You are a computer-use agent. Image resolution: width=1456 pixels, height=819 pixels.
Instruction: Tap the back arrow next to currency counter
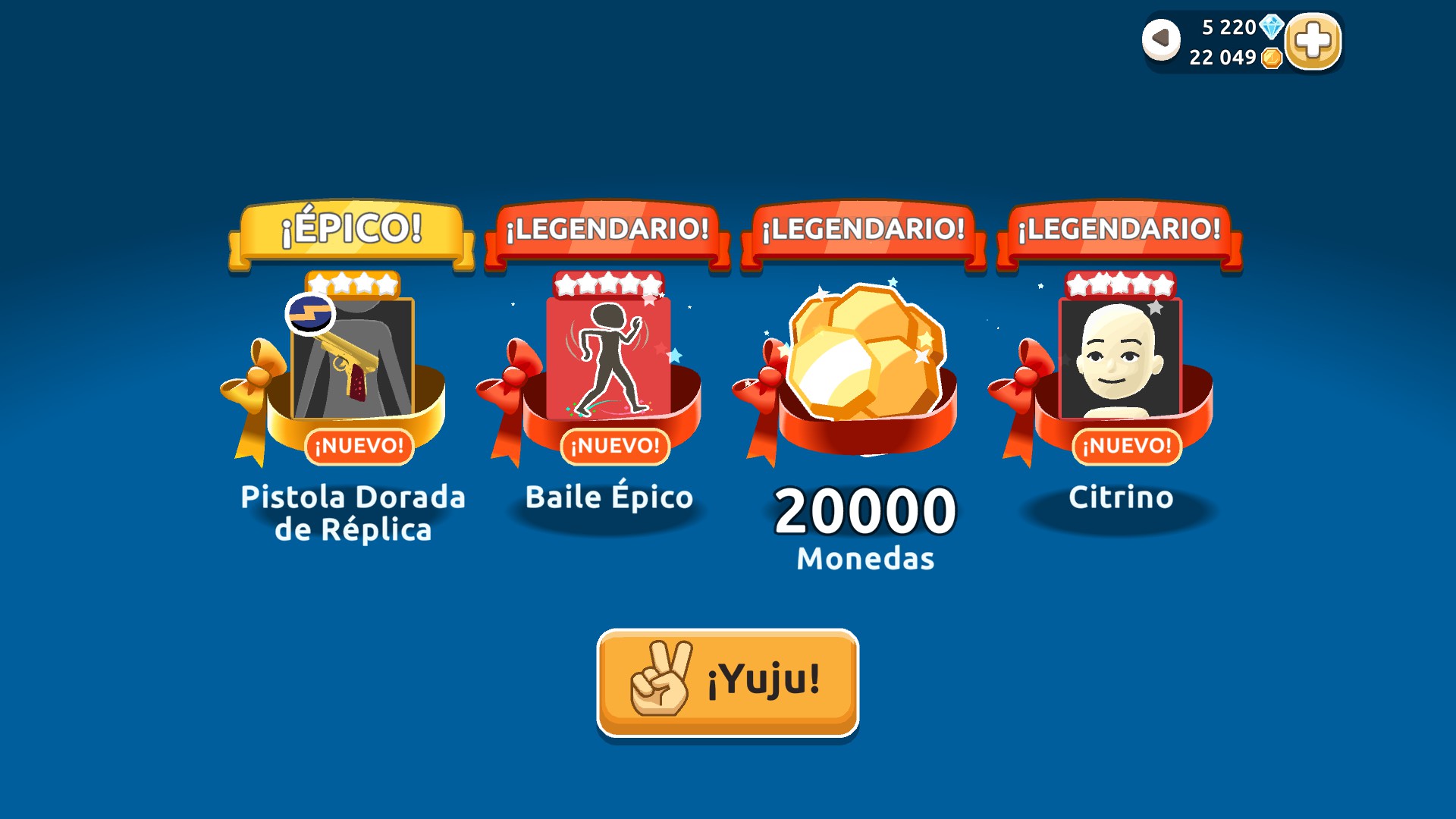point(1161,39)
